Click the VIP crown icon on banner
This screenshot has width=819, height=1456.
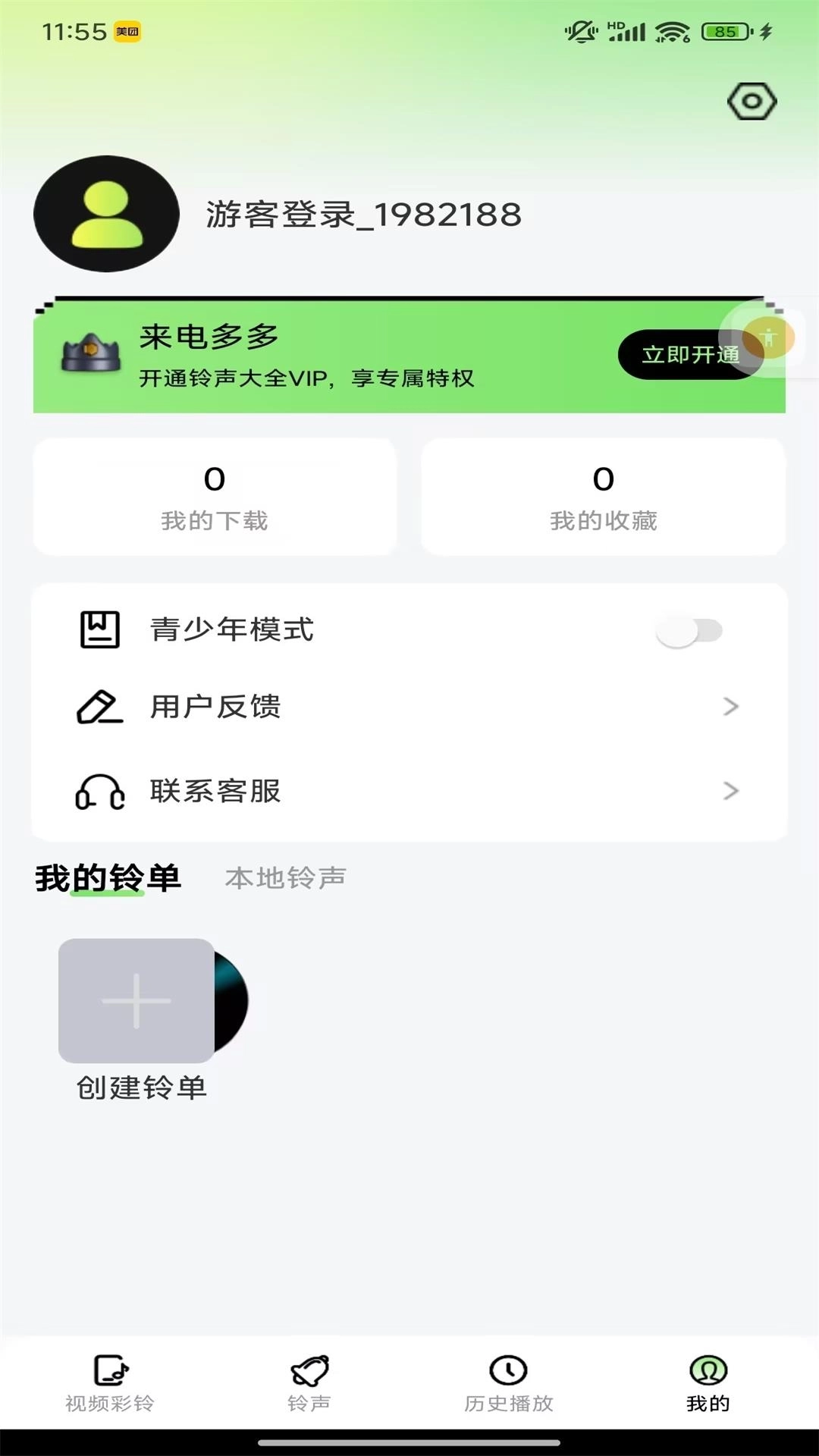[90, 356]
